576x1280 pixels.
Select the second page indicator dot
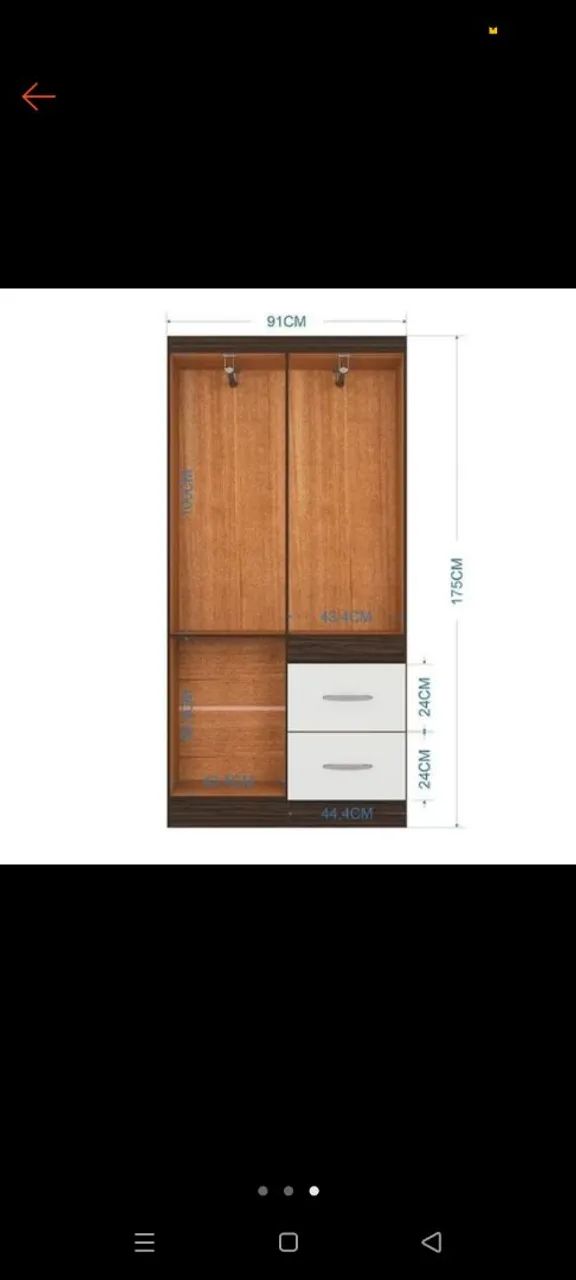pos(288,1191)
